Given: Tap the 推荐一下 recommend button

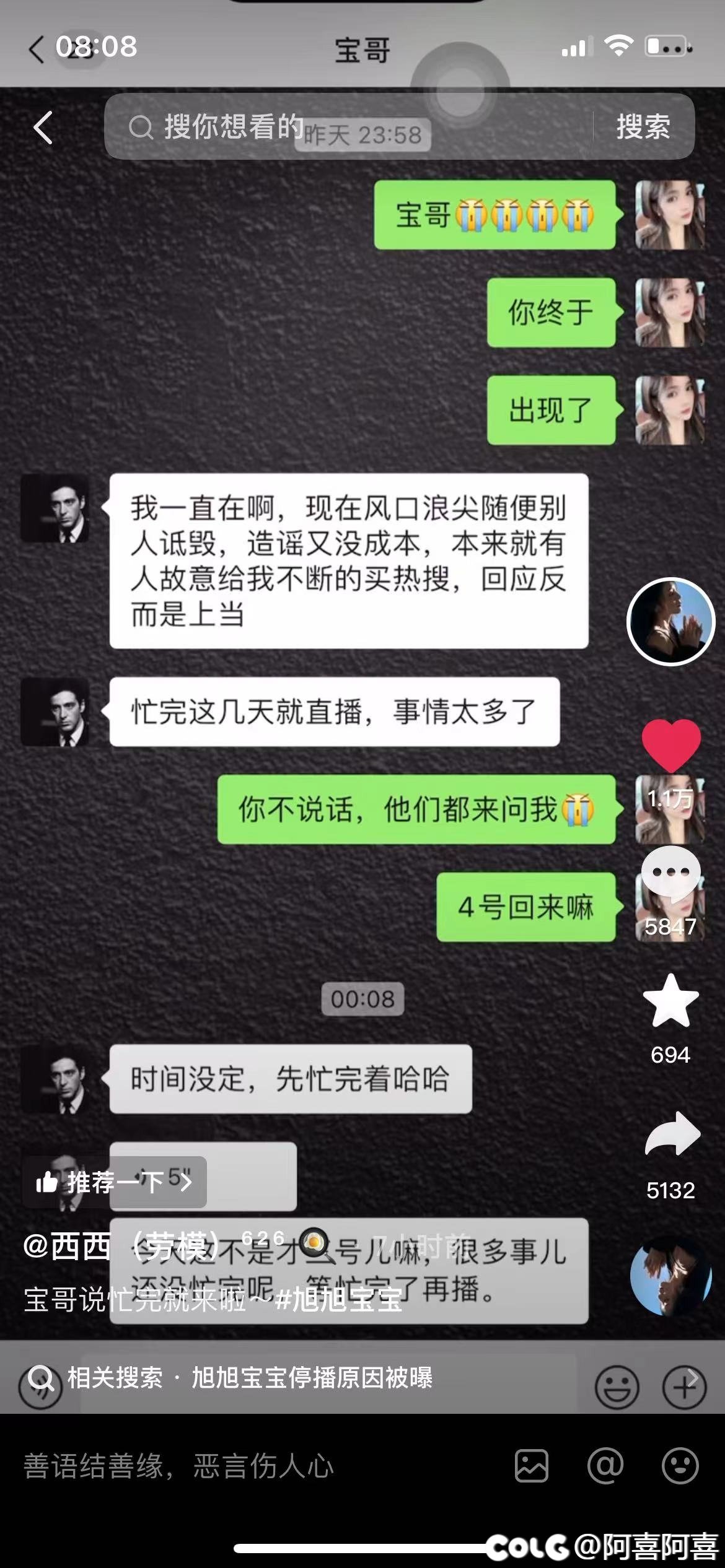Looking at the screenshot, I should tap(115, 1182).
